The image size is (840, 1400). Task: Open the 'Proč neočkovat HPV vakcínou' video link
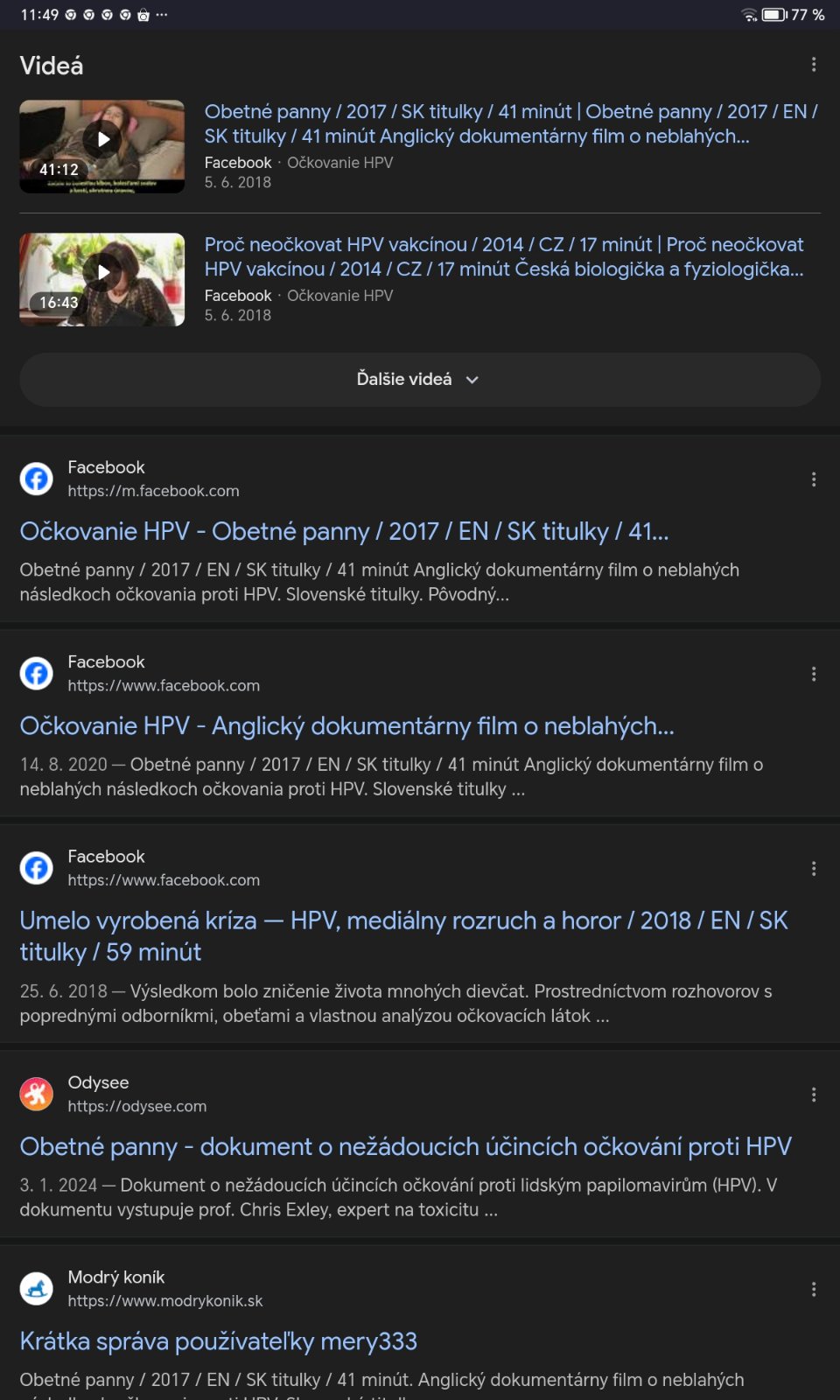pyautogui.click(x=504, y=256)
